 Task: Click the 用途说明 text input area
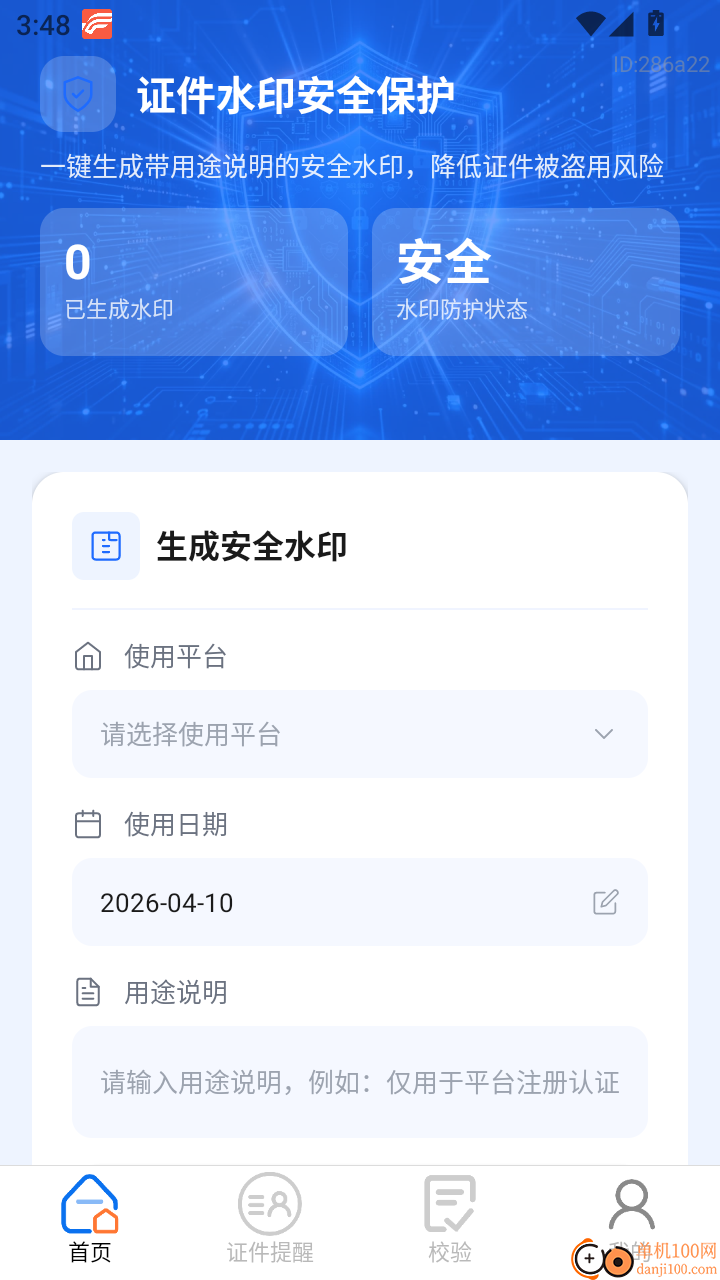(x=360, y=1082)
